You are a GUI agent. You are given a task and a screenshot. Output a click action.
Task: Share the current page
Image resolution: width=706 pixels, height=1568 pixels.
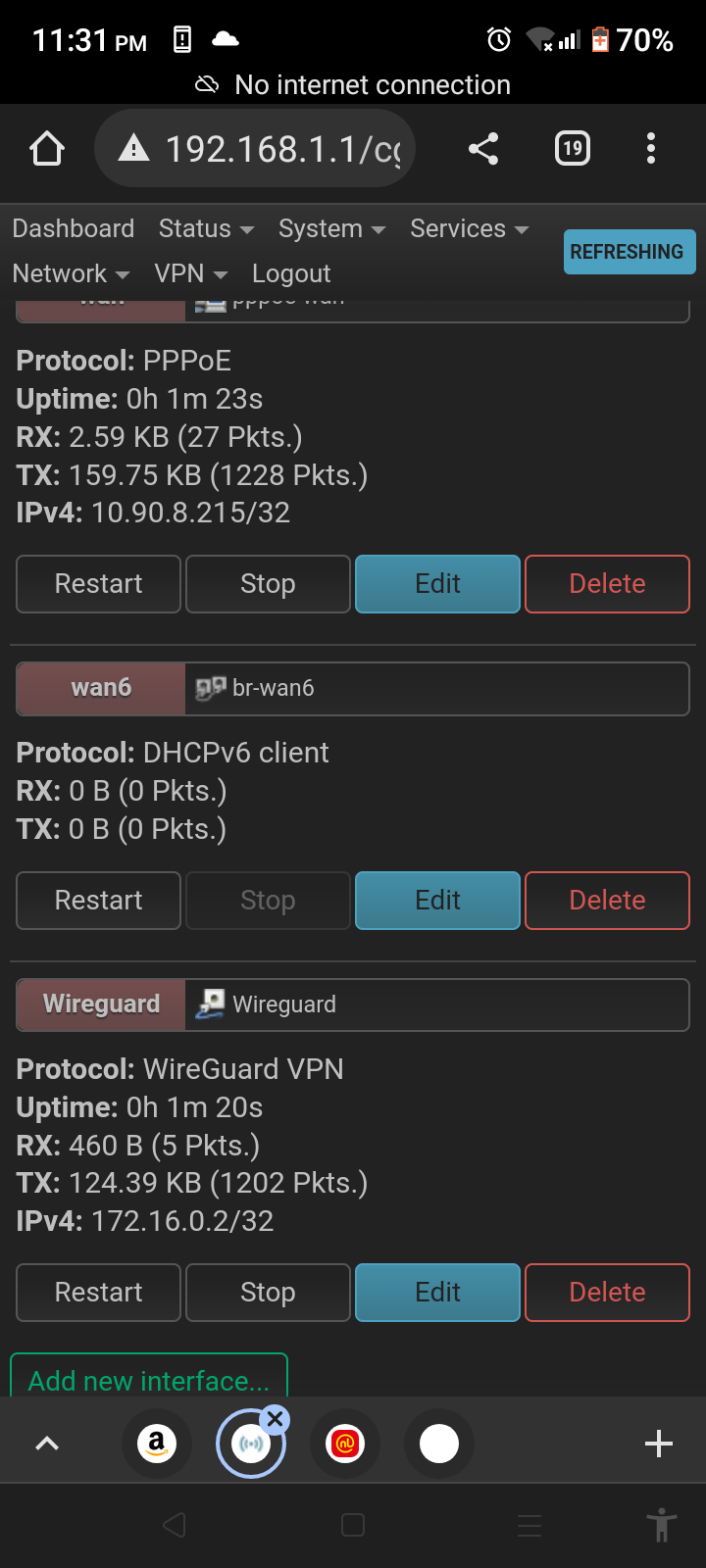point(483,149)
